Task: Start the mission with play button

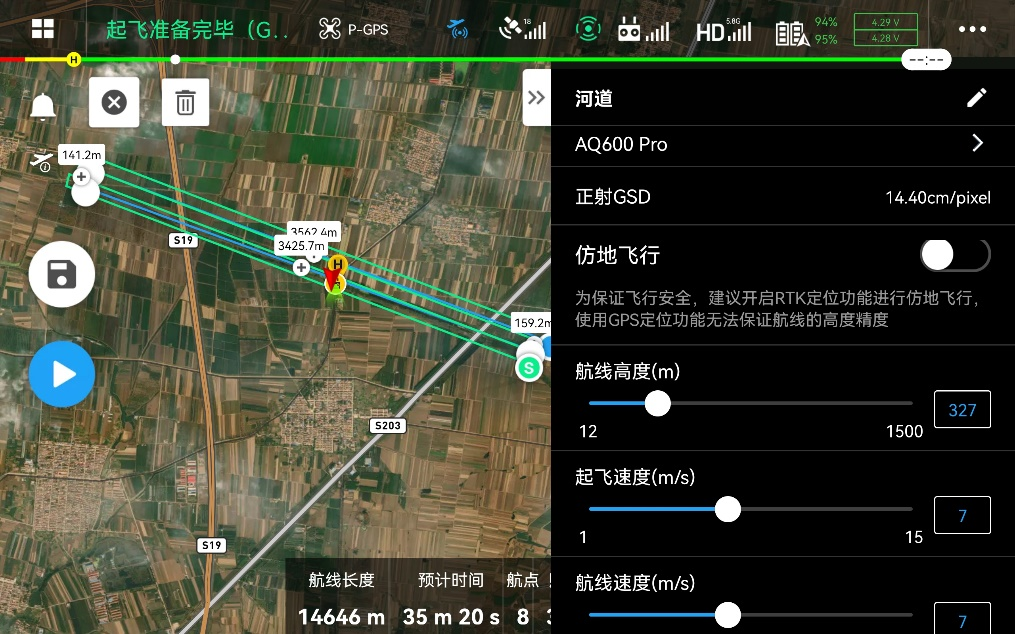Action: pos(62,375)
